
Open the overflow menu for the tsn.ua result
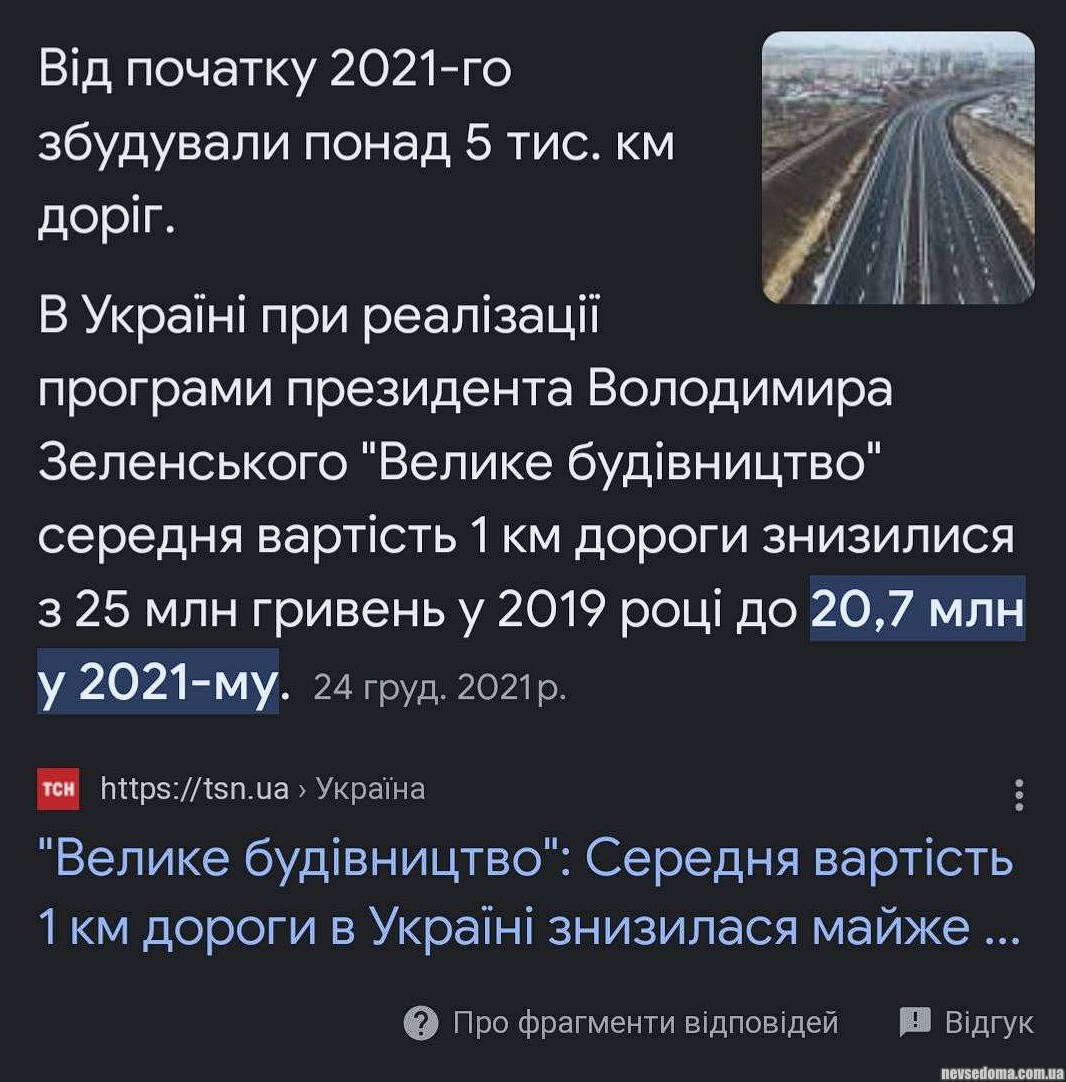[x=1019, y=793]
